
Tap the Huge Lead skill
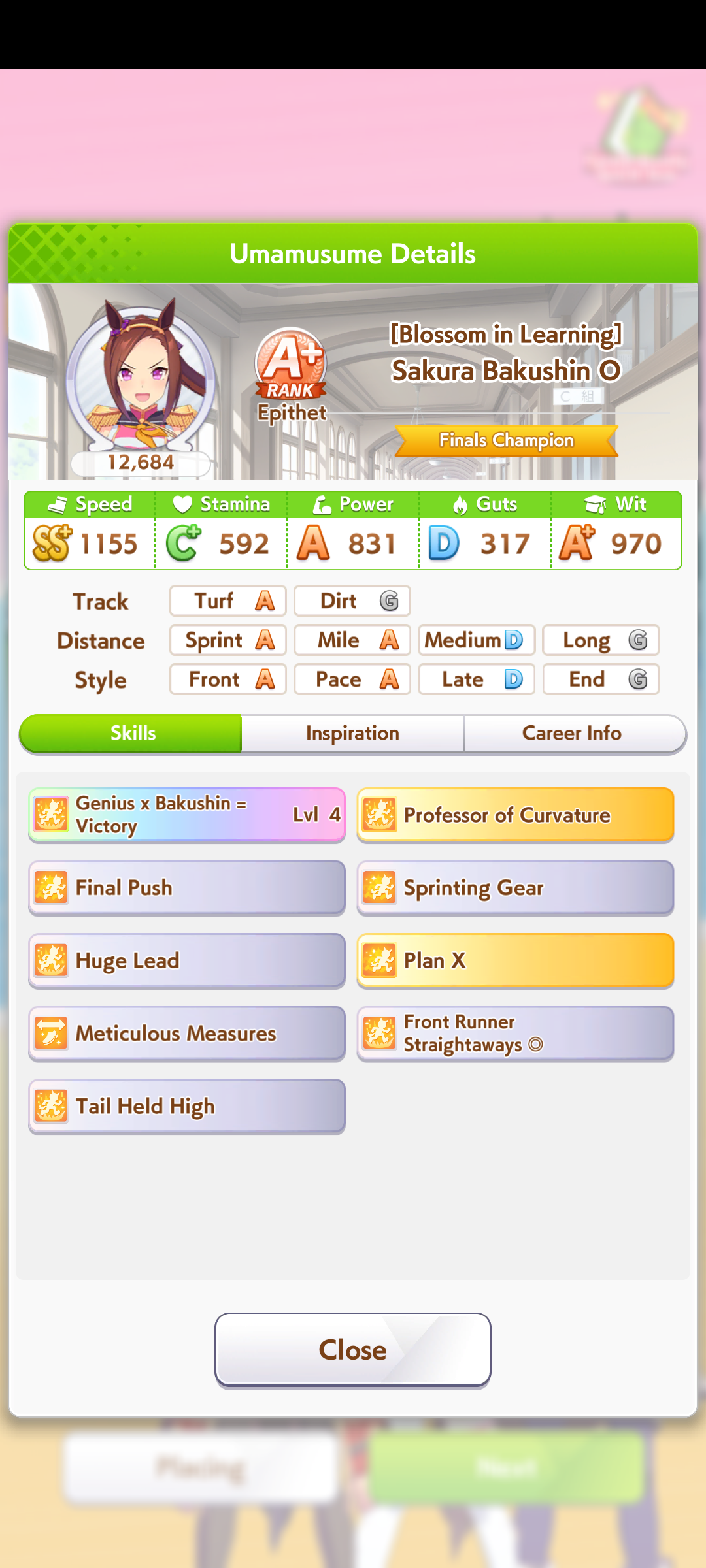187,960
